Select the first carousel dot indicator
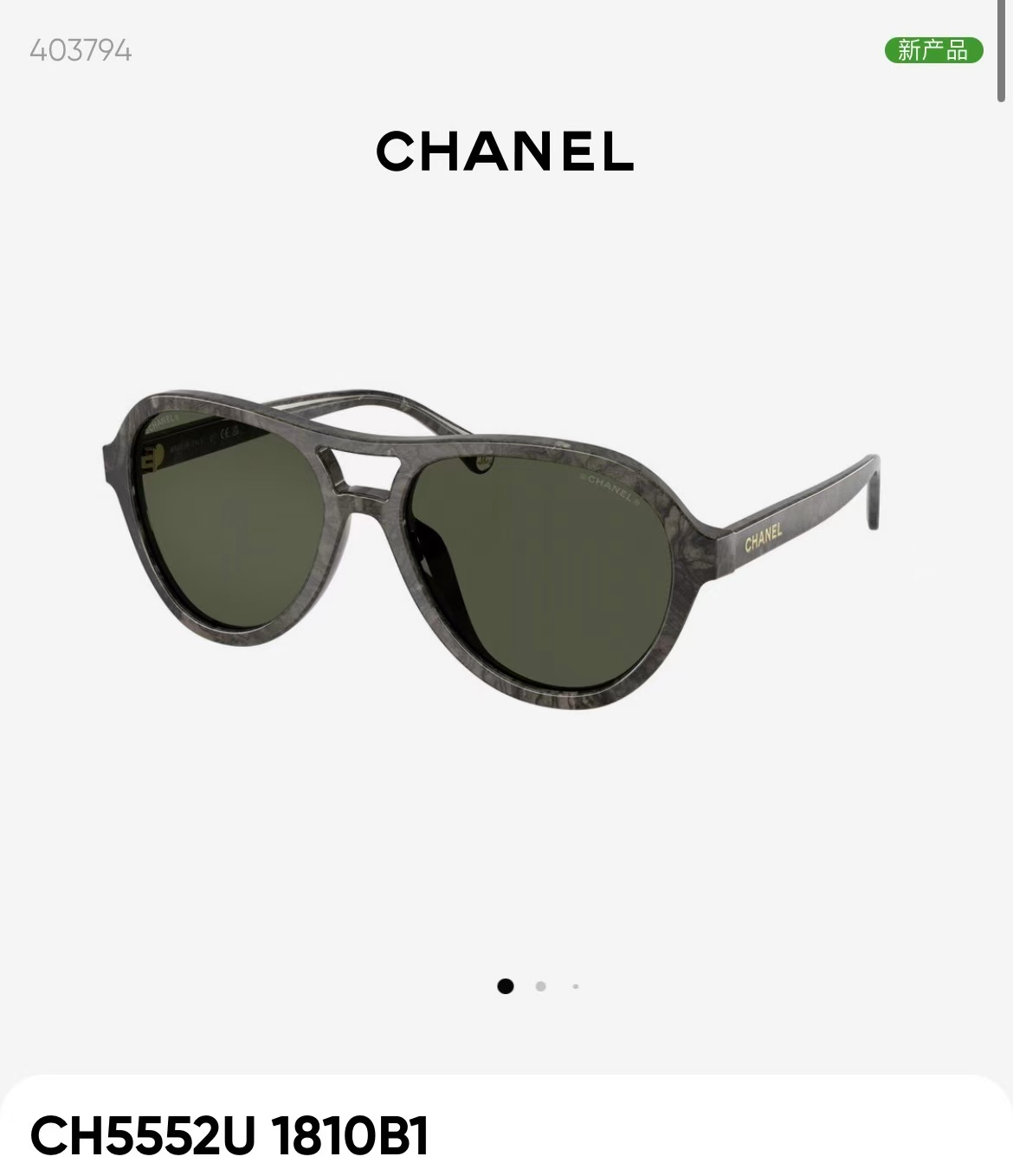 click(x=506, y=985)
